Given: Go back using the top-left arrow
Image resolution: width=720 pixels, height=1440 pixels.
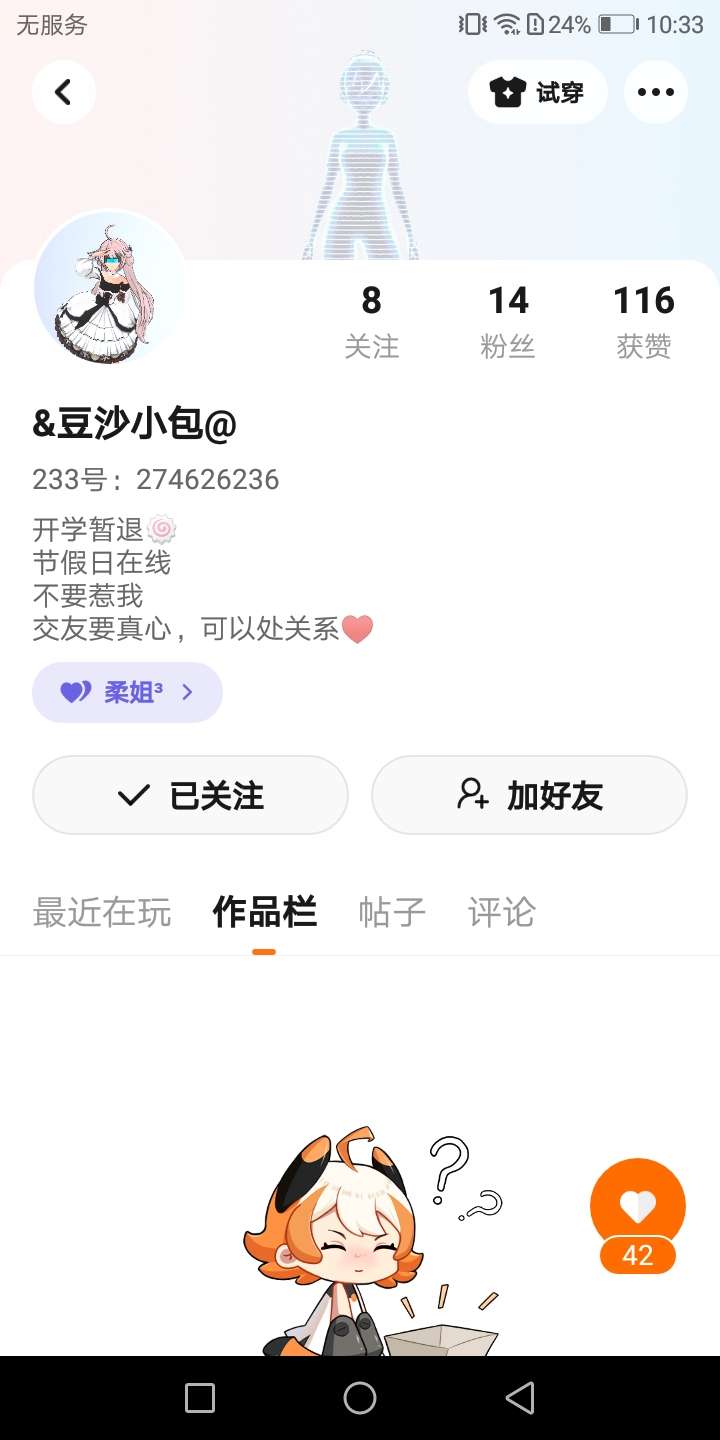Looking at the screenshot, I should (63, 92).
